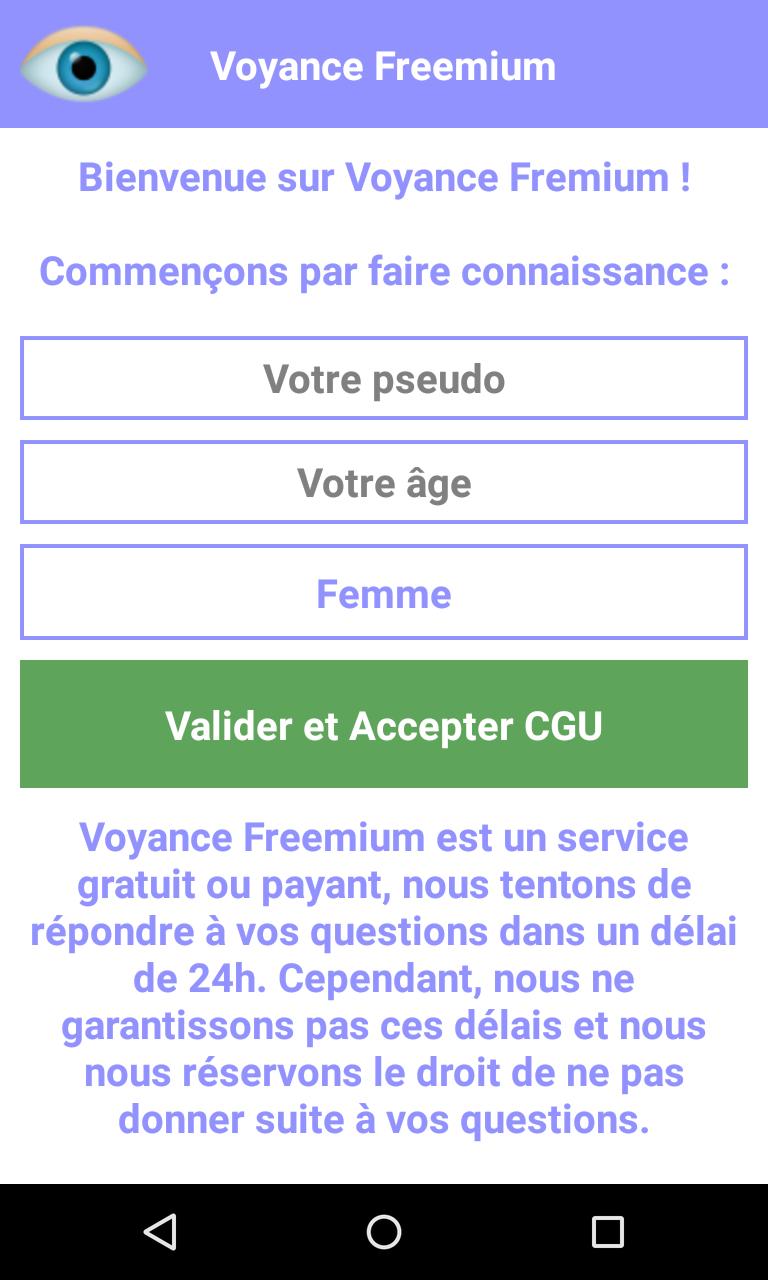Tap the overview square in the navigation bar
The height and width of the screenshot is (1280, 768).
(607, 1232)
